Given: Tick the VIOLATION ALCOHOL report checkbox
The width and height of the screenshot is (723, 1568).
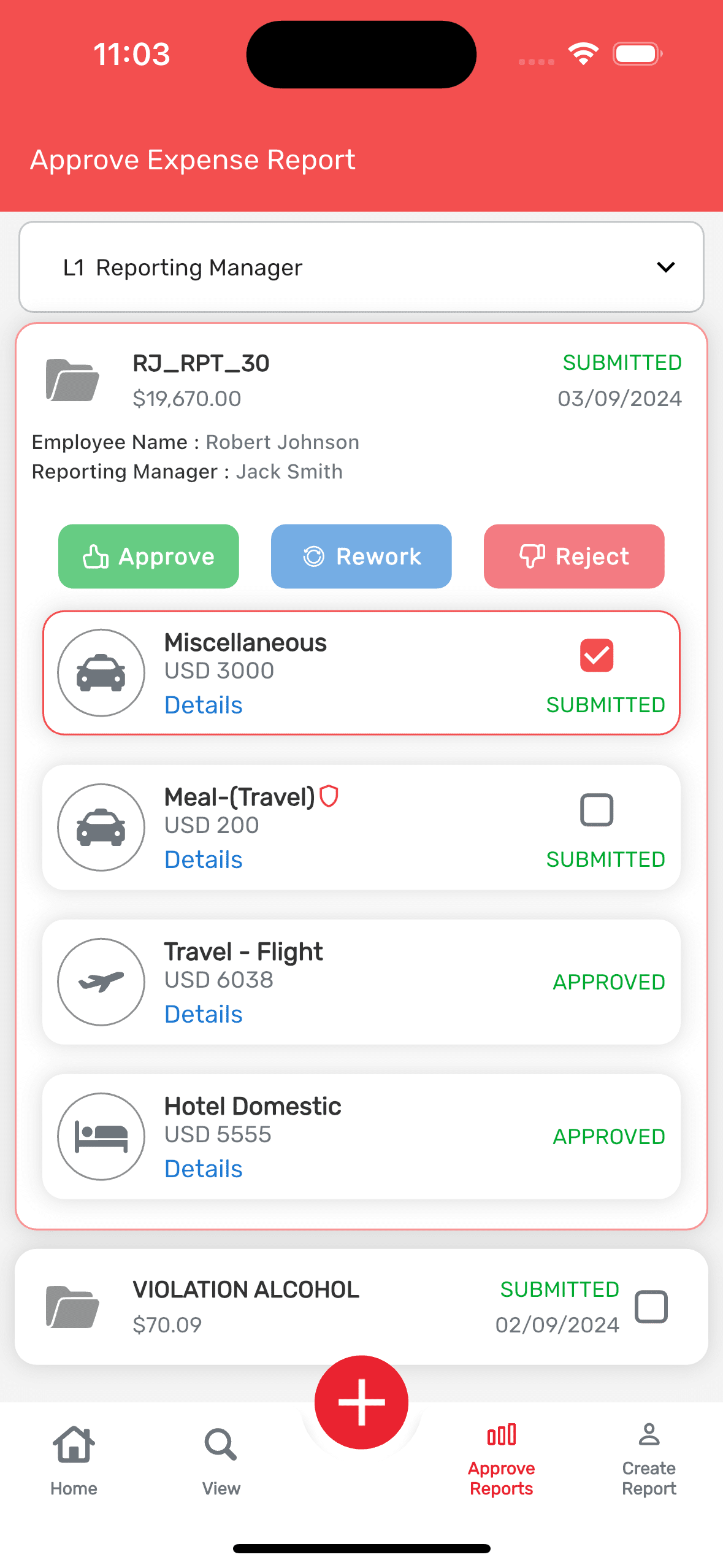Looking at the screenshot, I should pos(651,1307).
